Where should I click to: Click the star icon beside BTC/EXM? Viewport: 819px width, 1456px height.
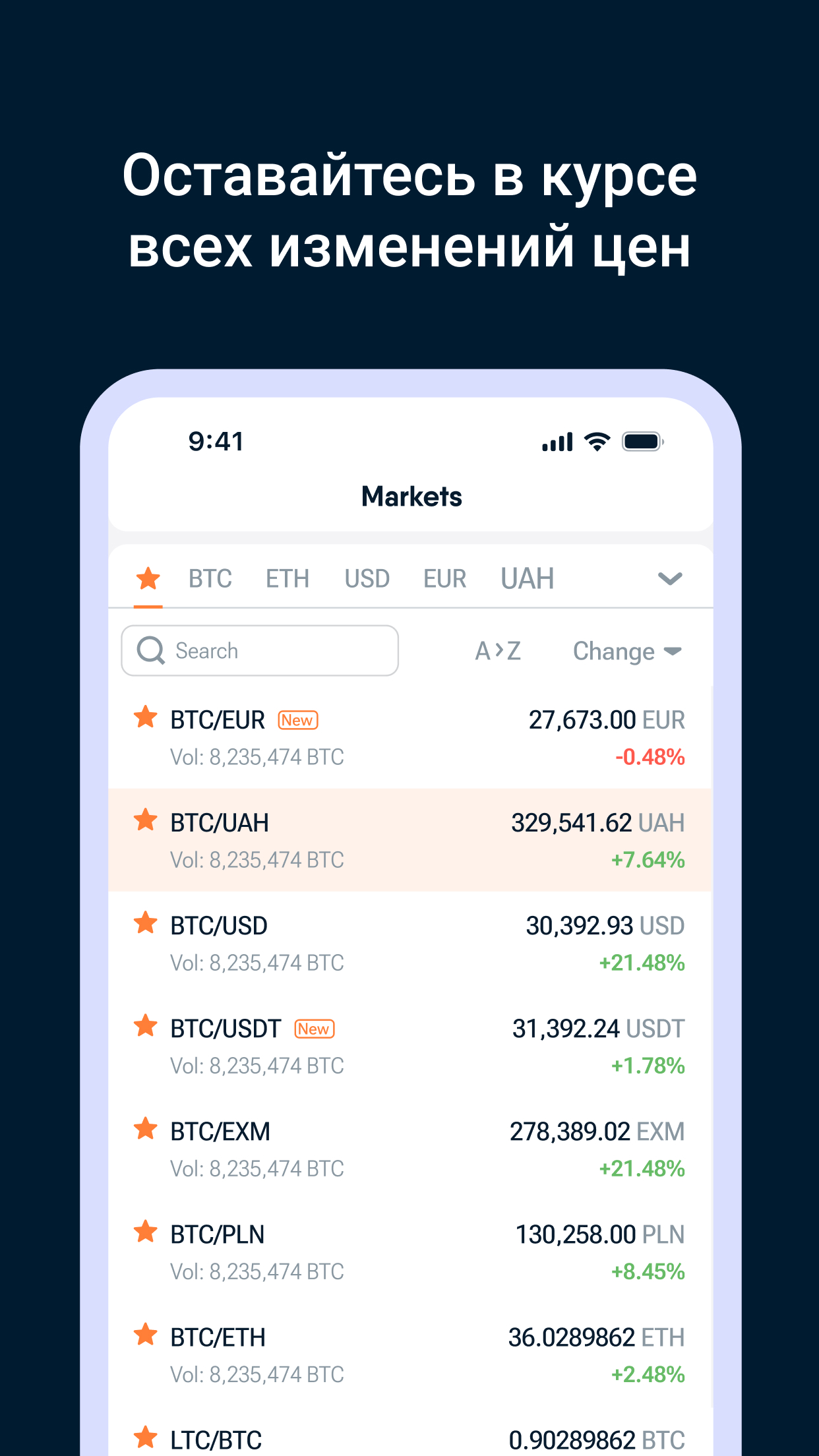pos(145,1129)
